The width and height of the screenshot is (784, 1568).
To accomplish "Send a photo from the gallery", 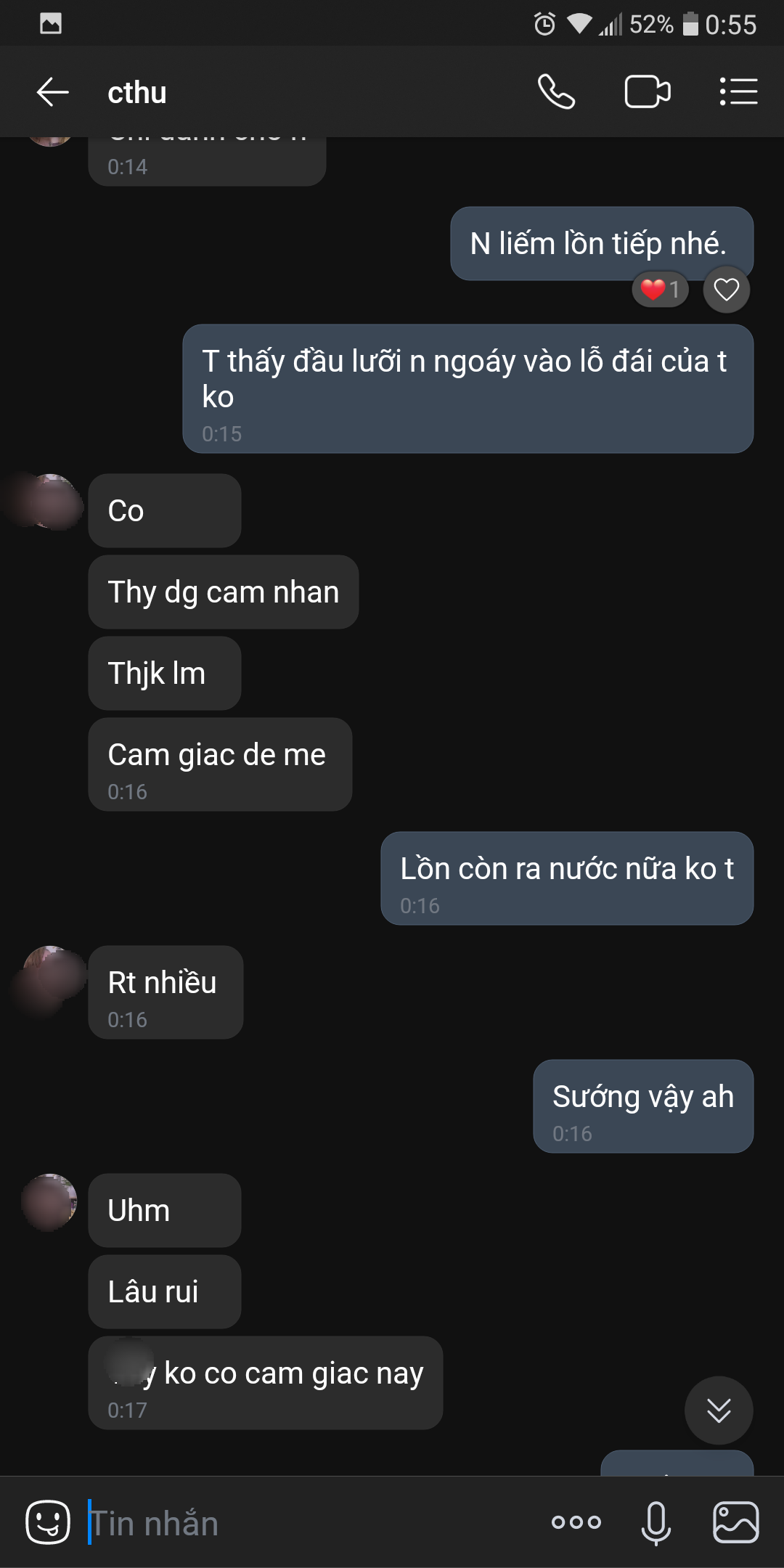I will tap(735, 1522).
